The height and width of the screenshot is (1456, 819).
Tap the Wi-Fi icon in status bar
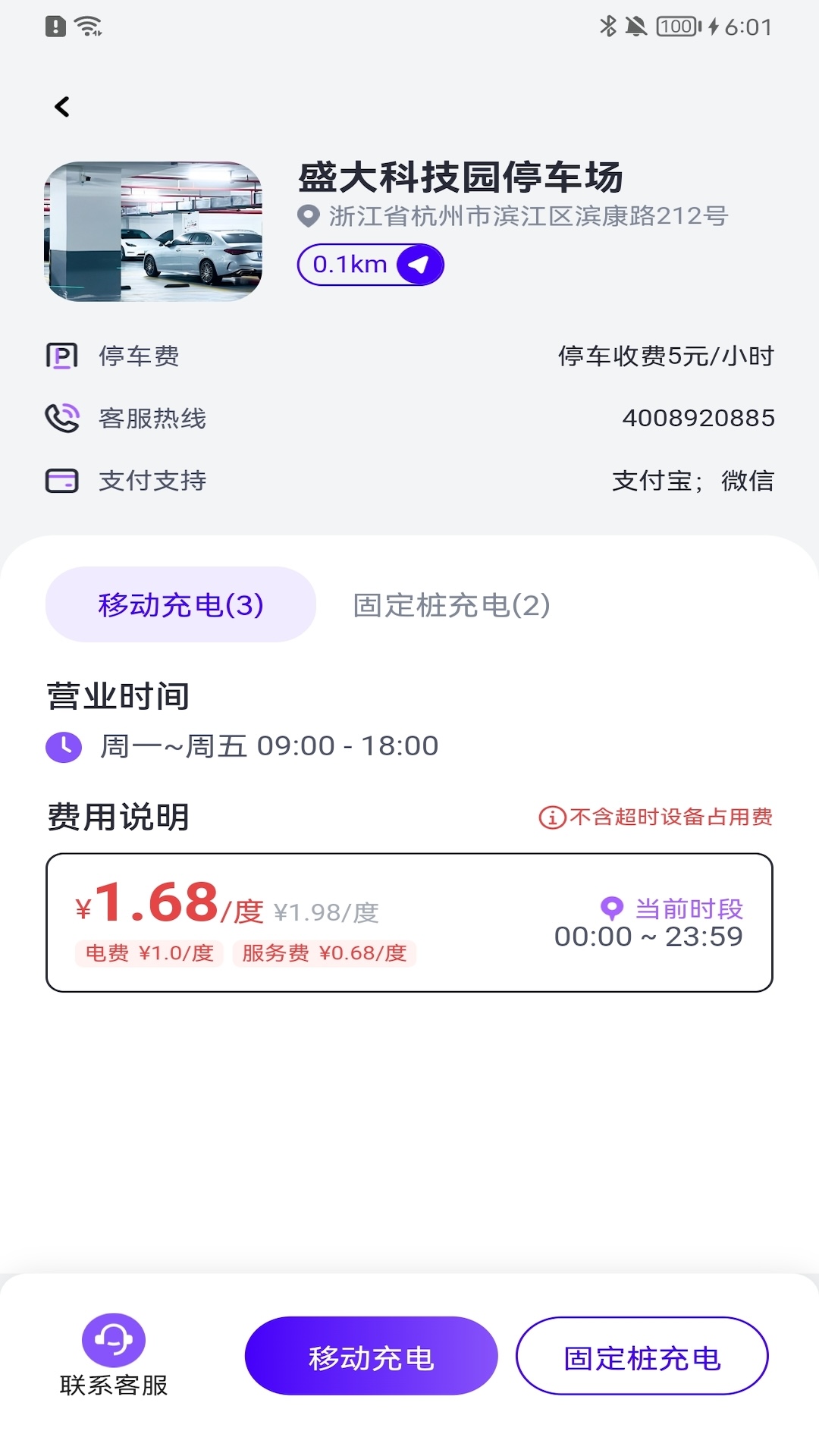pos(86,24)
